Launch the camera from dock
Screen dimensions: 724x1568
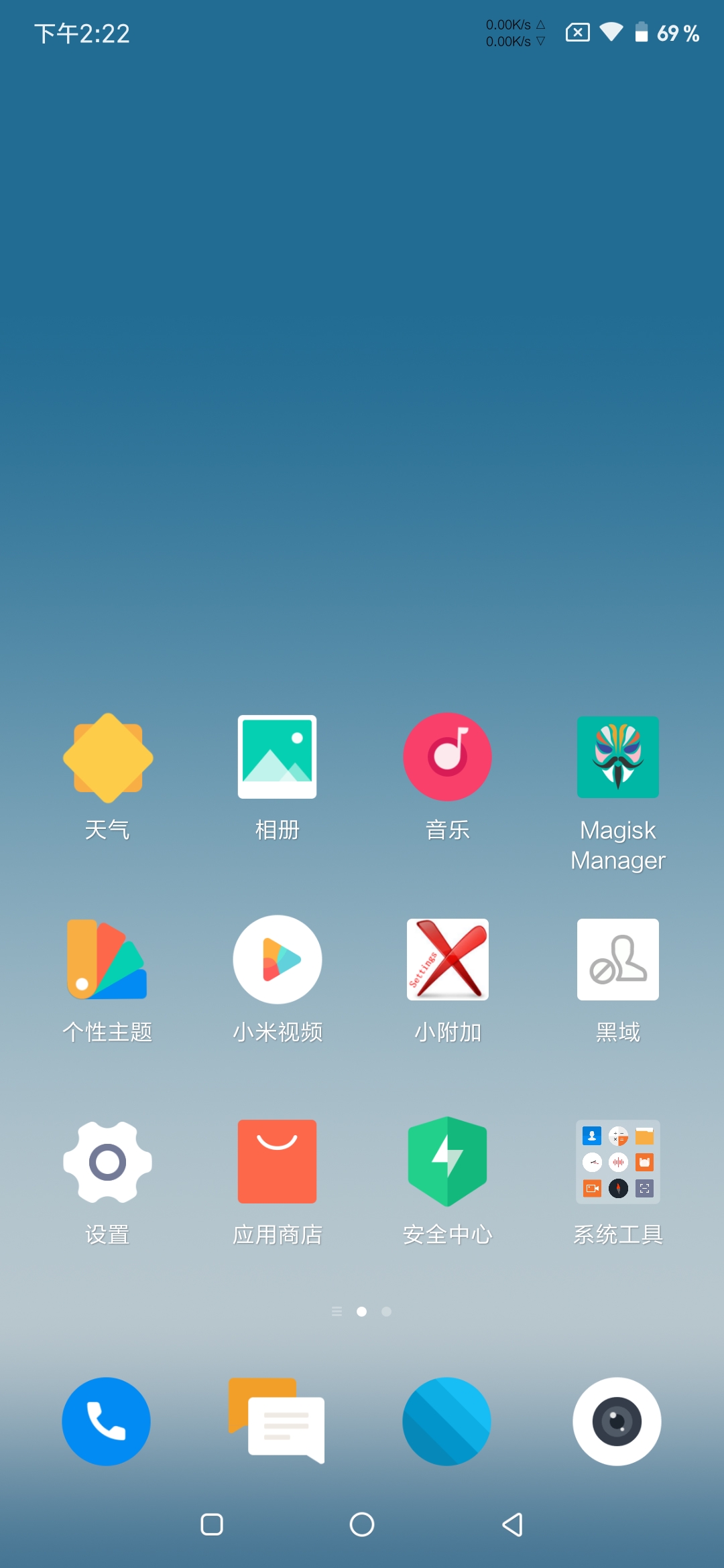pos(617,1421)
